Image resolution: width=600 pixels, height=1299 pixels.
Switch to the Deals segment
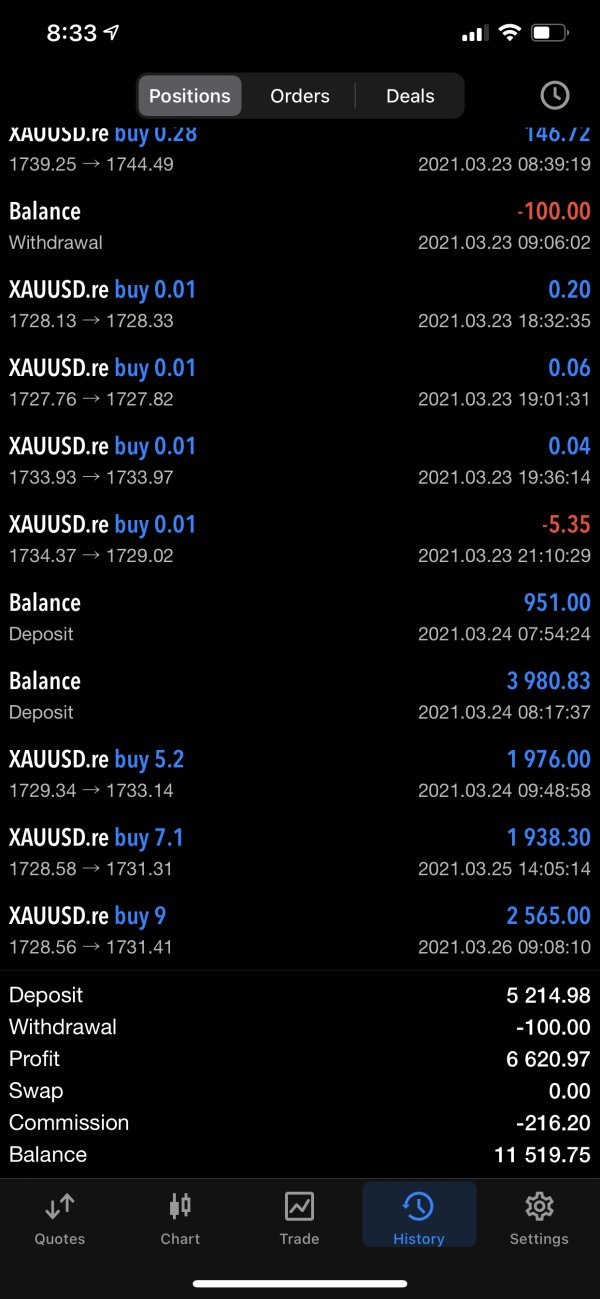click(x=410, y=96)
